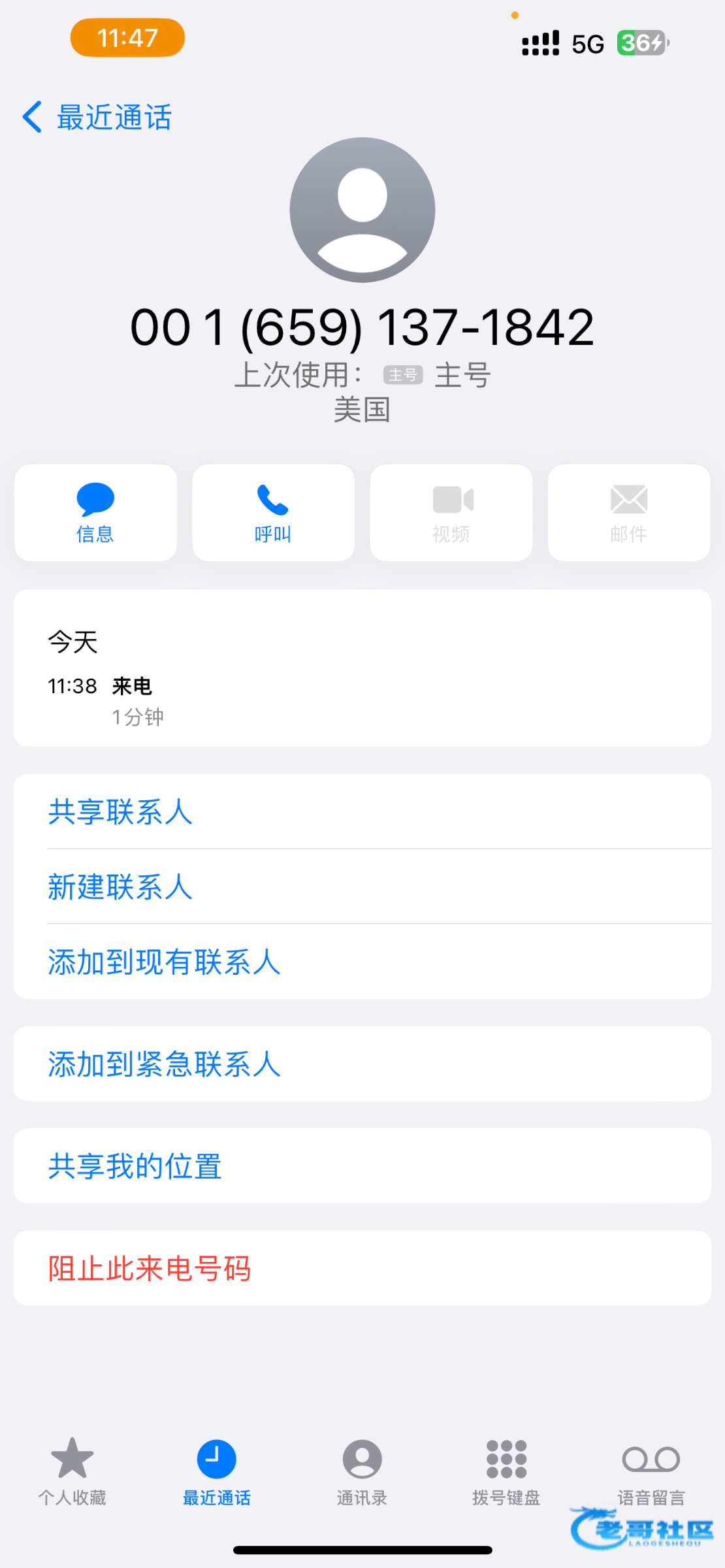Choose 添加到紧急联系人
Image resolution: width=725 pixels, height=1568 pixels.
pyautogui.click(x=164, y=1064)
